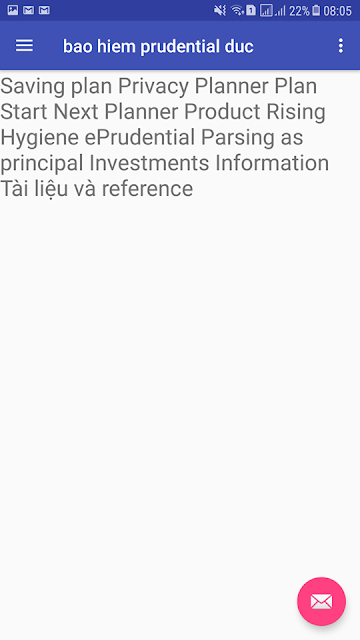Open the hamburger navigation drawer
Image resolution: width=360 pixels, height=640 pixels.
pos(24,46)
